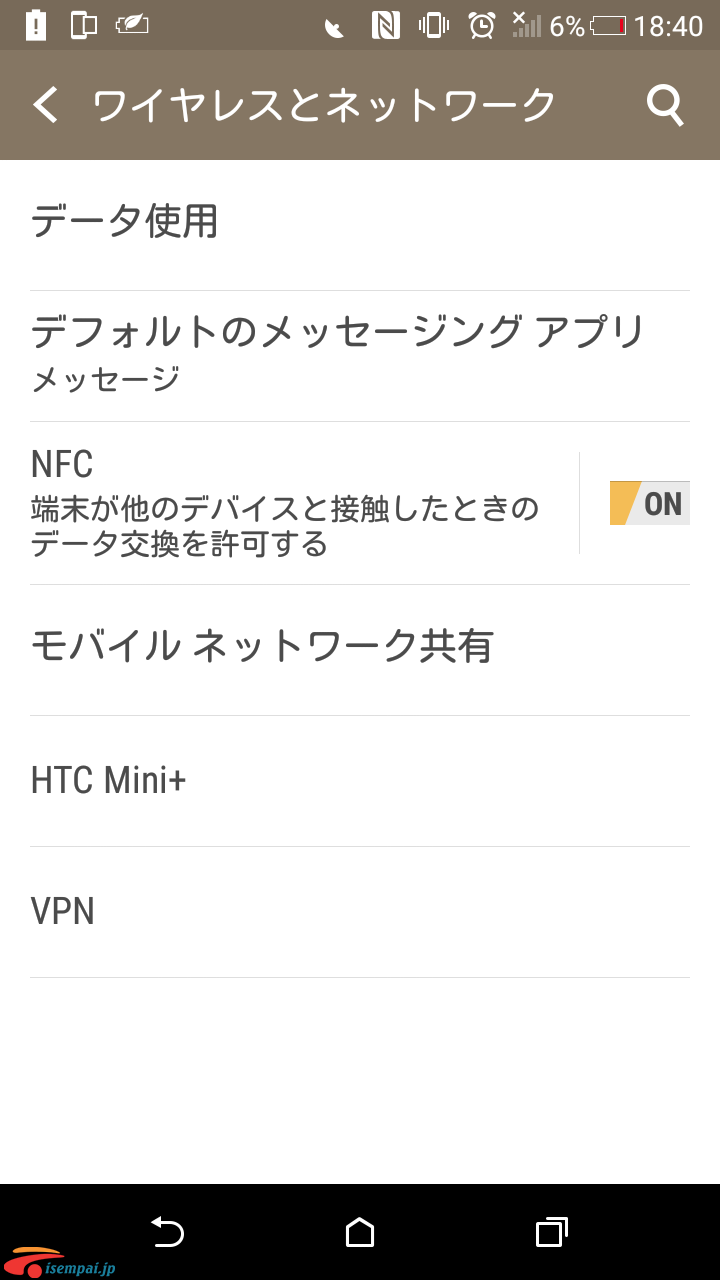Tap the system home button
The width and height of the screenshot is (720, 1280).
tap(360, 1232)
